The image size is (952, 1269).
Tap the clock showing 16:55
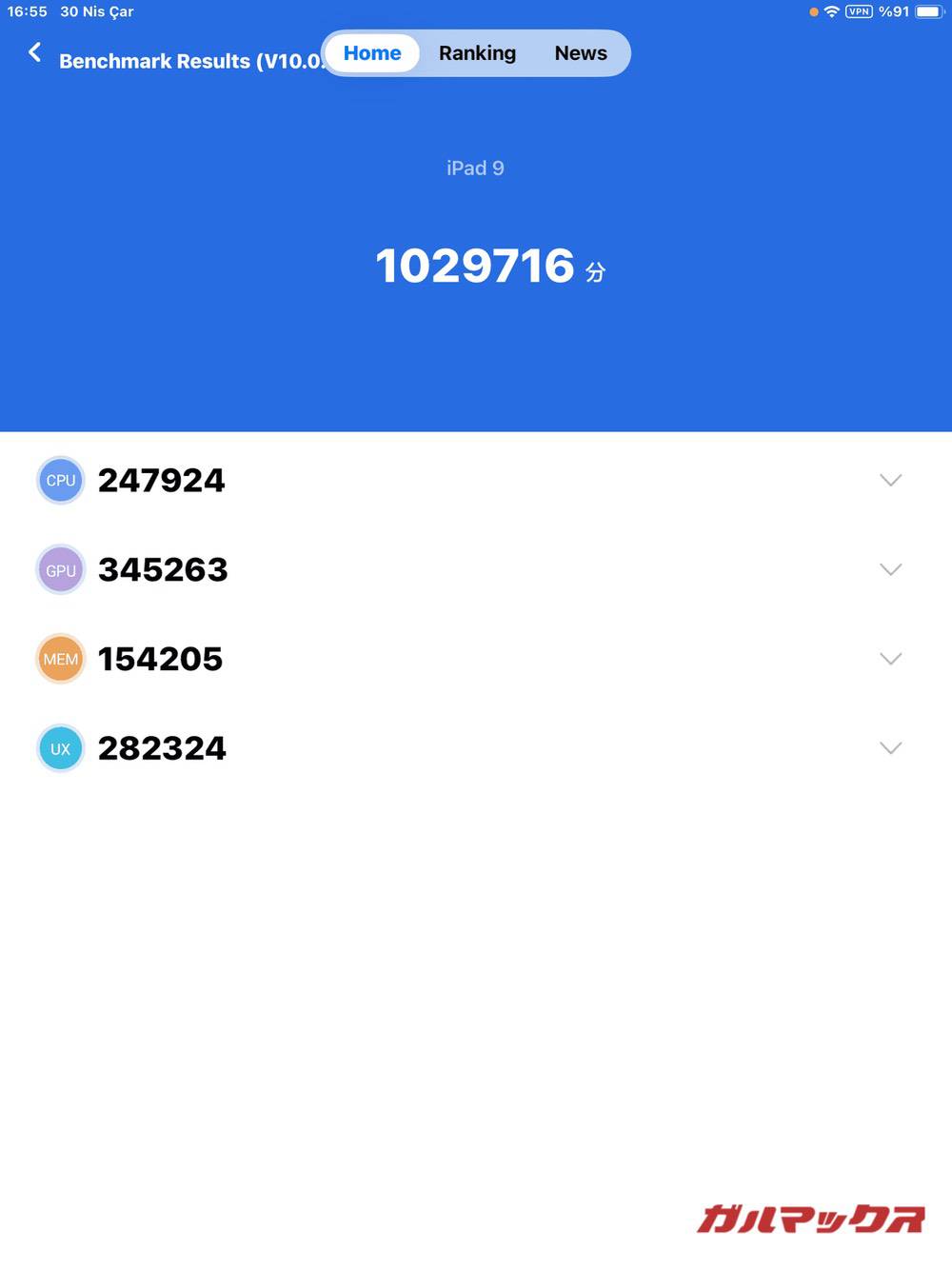pos(26,11)
